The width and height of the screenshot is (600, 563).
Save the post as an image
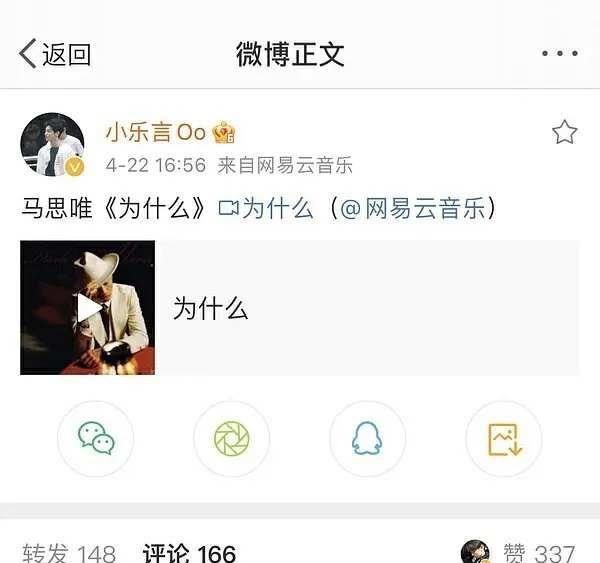pos(503,438)
